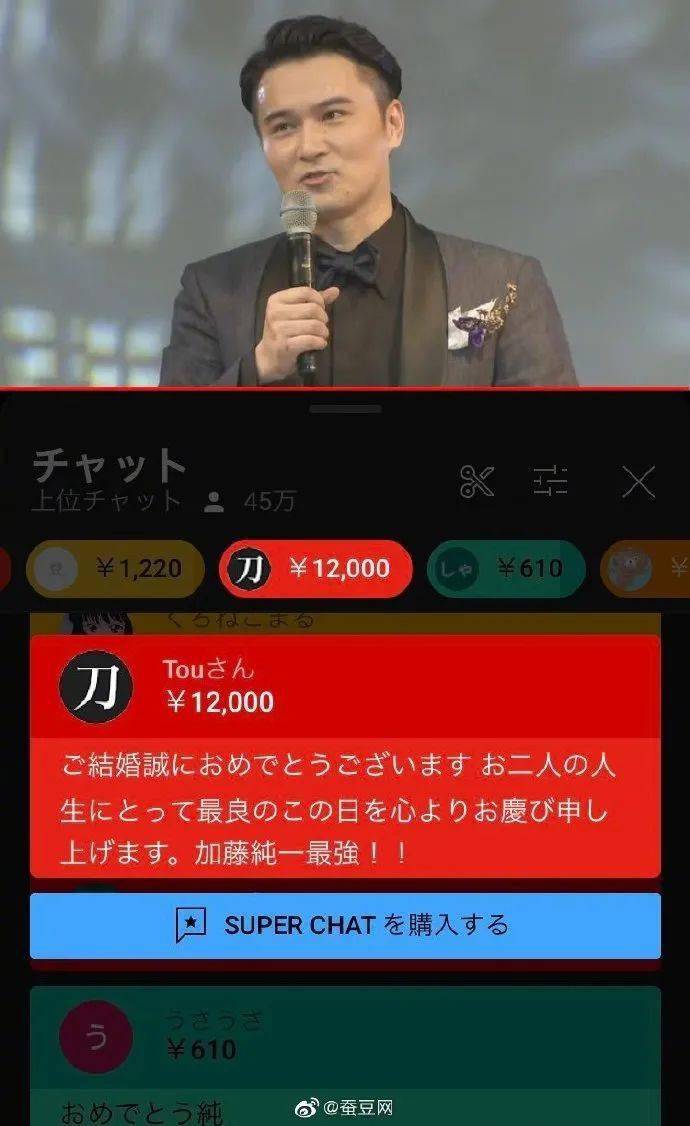Select the ¥12,000 Super Chat chip

pyautogui.click(x=315, y=569)
